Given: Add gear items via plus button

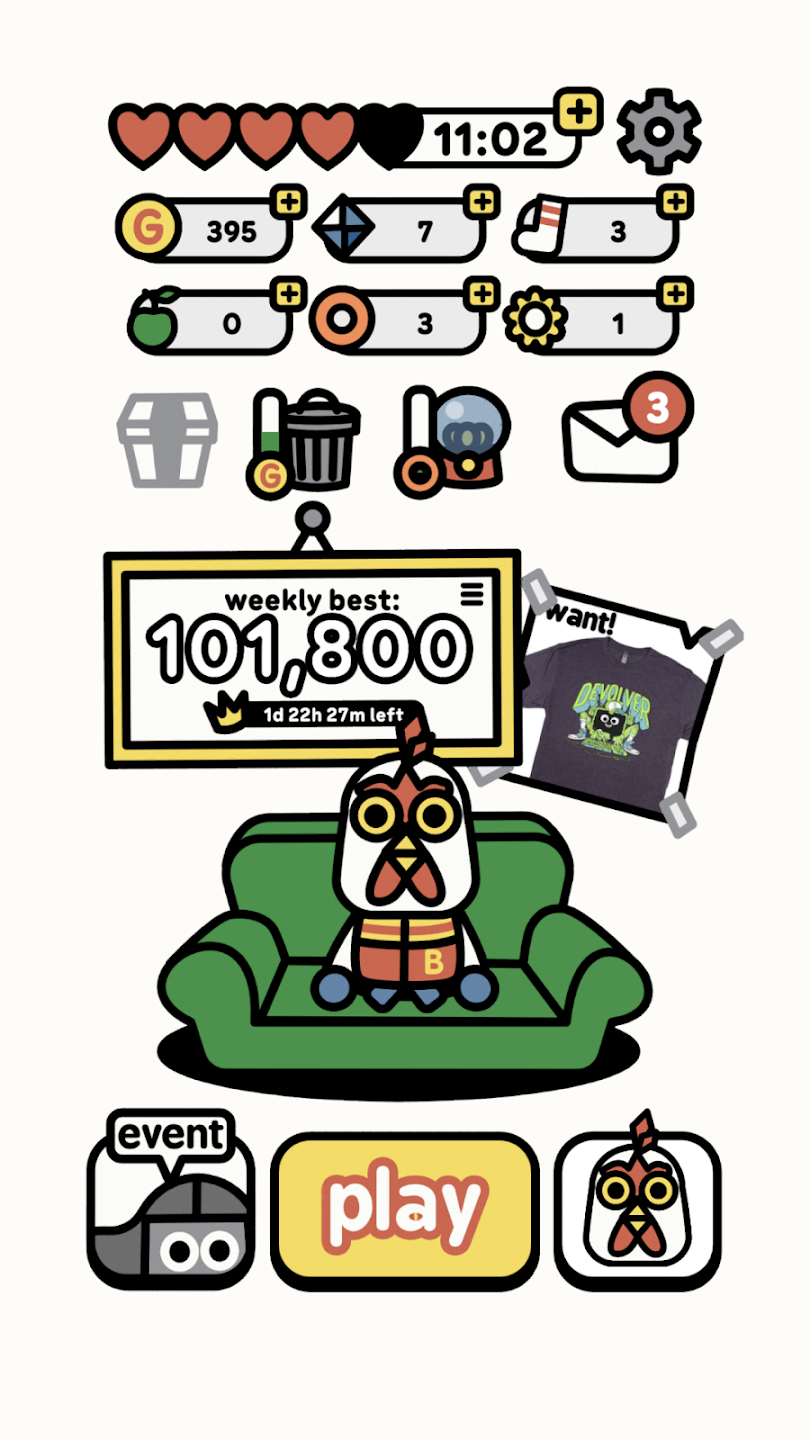Looking at the screenshot, I should pyautogui.click(x=676, y=295).
